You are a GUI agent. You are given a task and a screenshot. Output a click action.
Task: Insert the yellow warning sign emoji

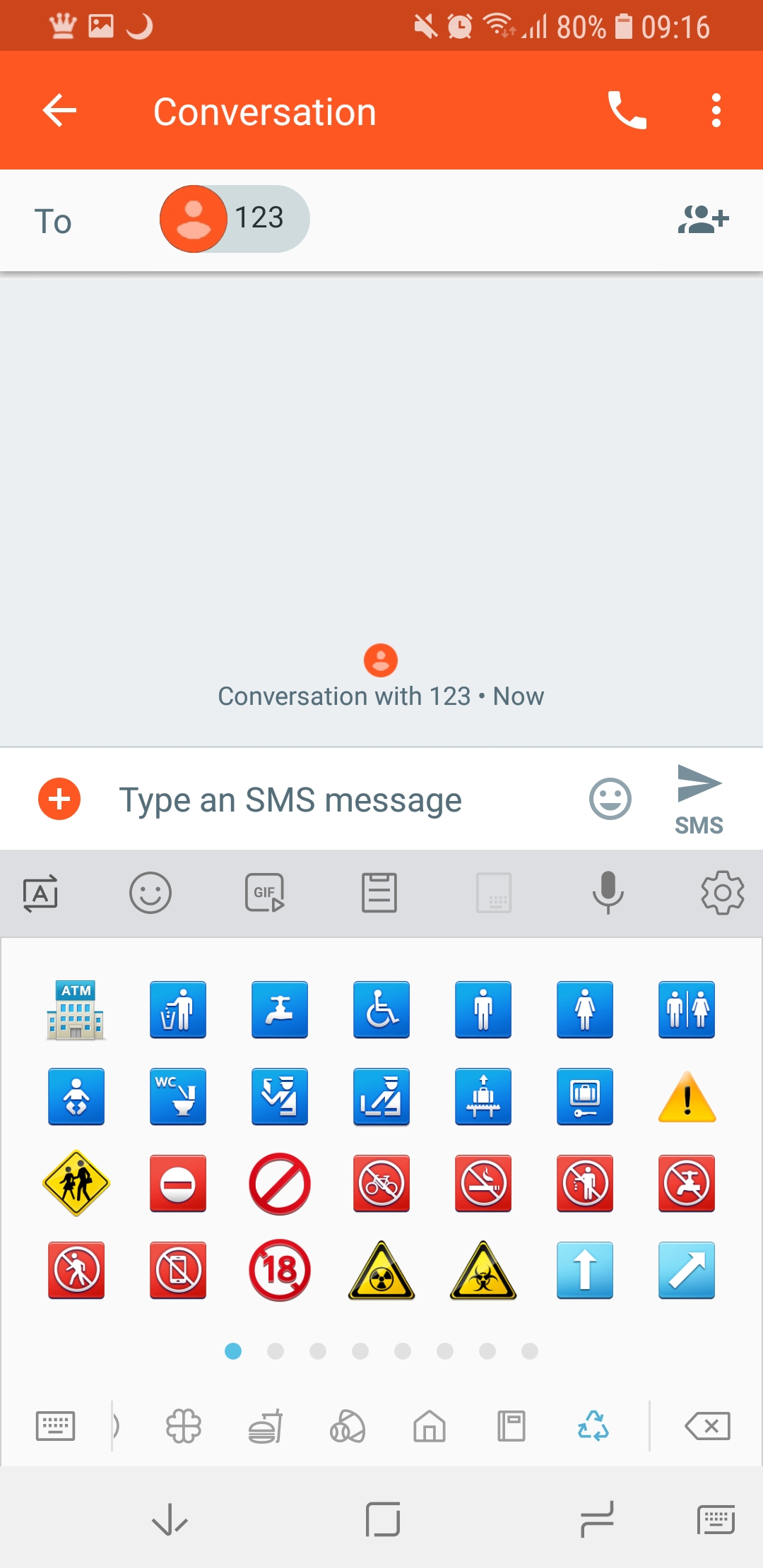coord(687,1097)
